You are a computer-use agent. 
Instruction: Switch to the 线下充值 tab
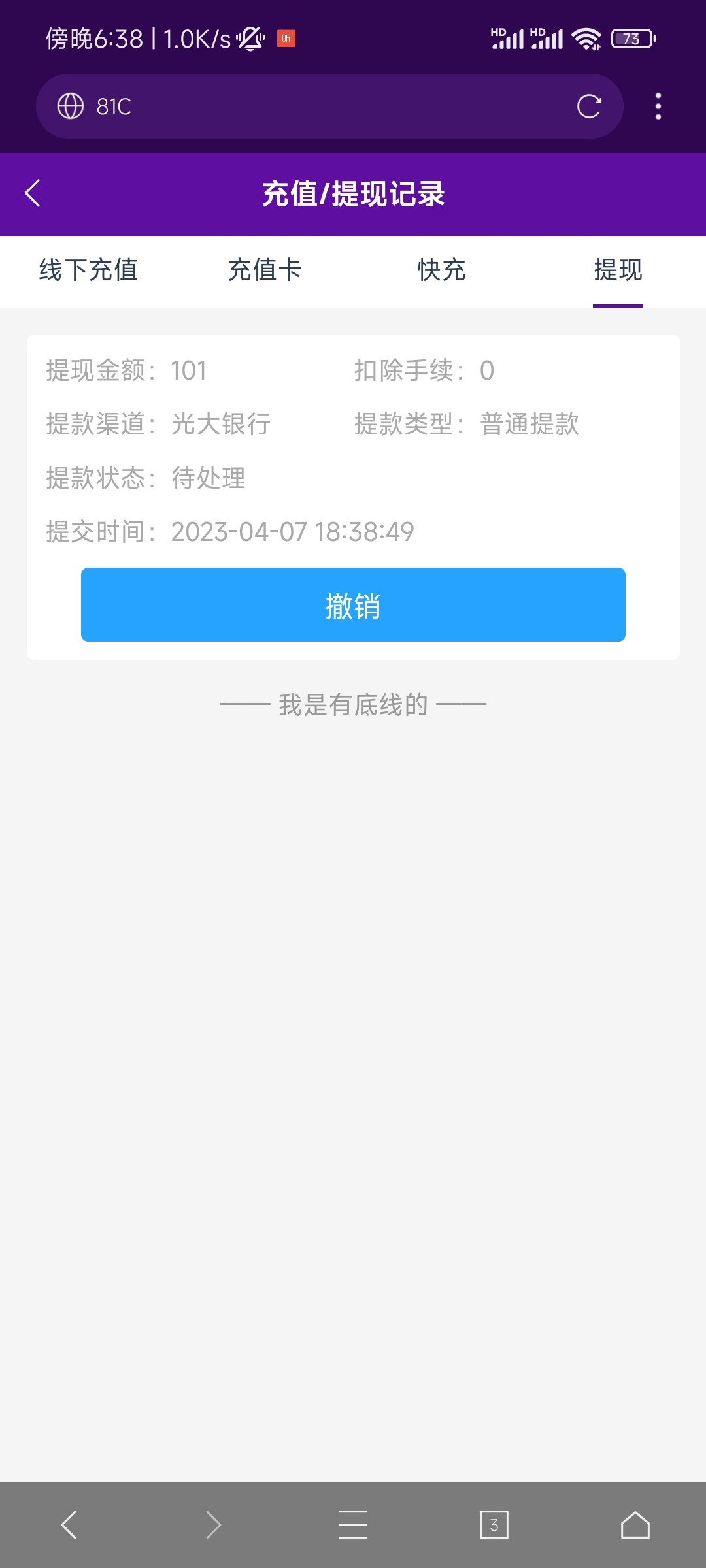tap(88, 270)
